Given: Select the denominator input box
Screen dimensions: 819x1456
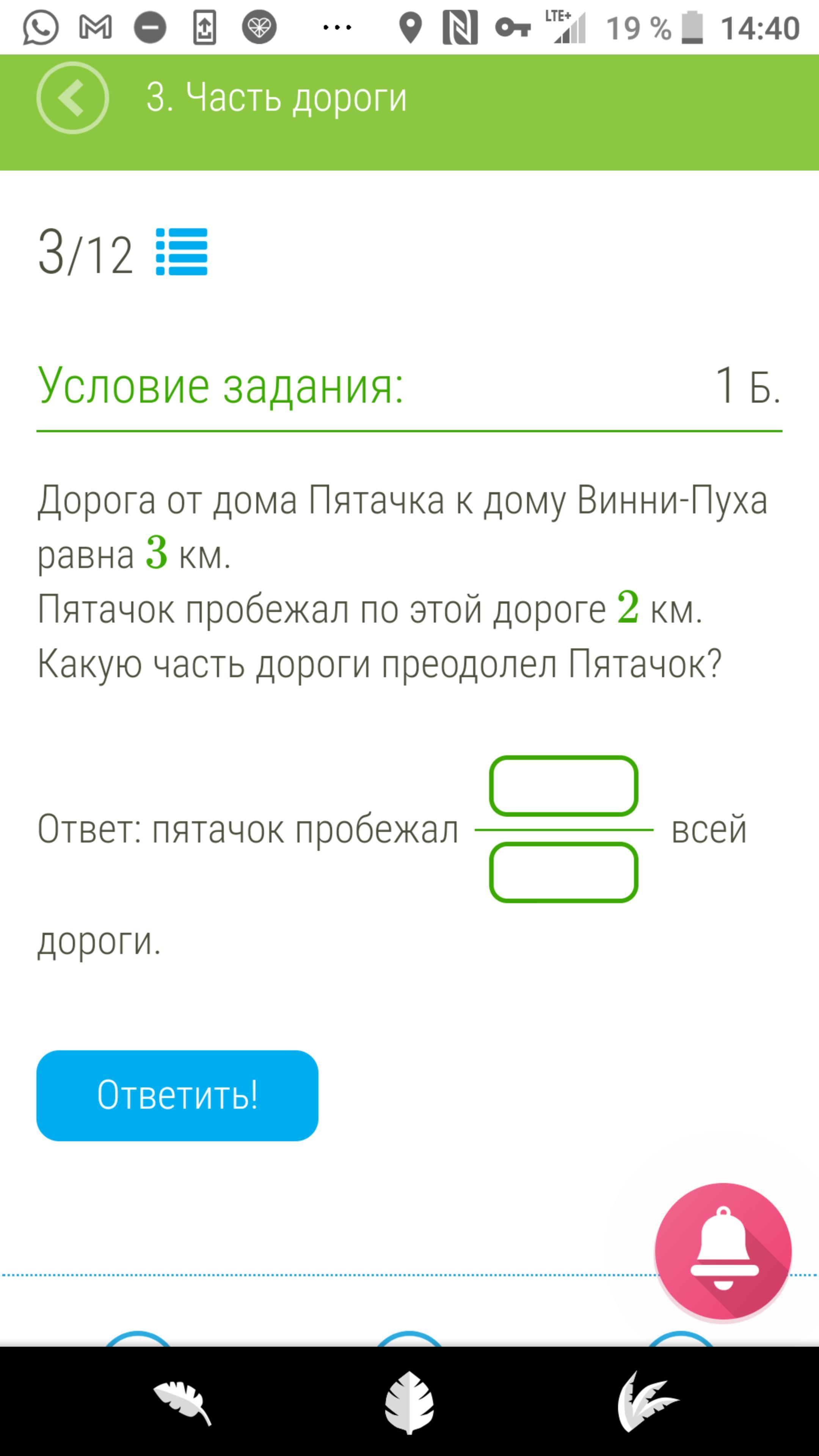Looking at the screenshot, I should [x=563, y=872].
